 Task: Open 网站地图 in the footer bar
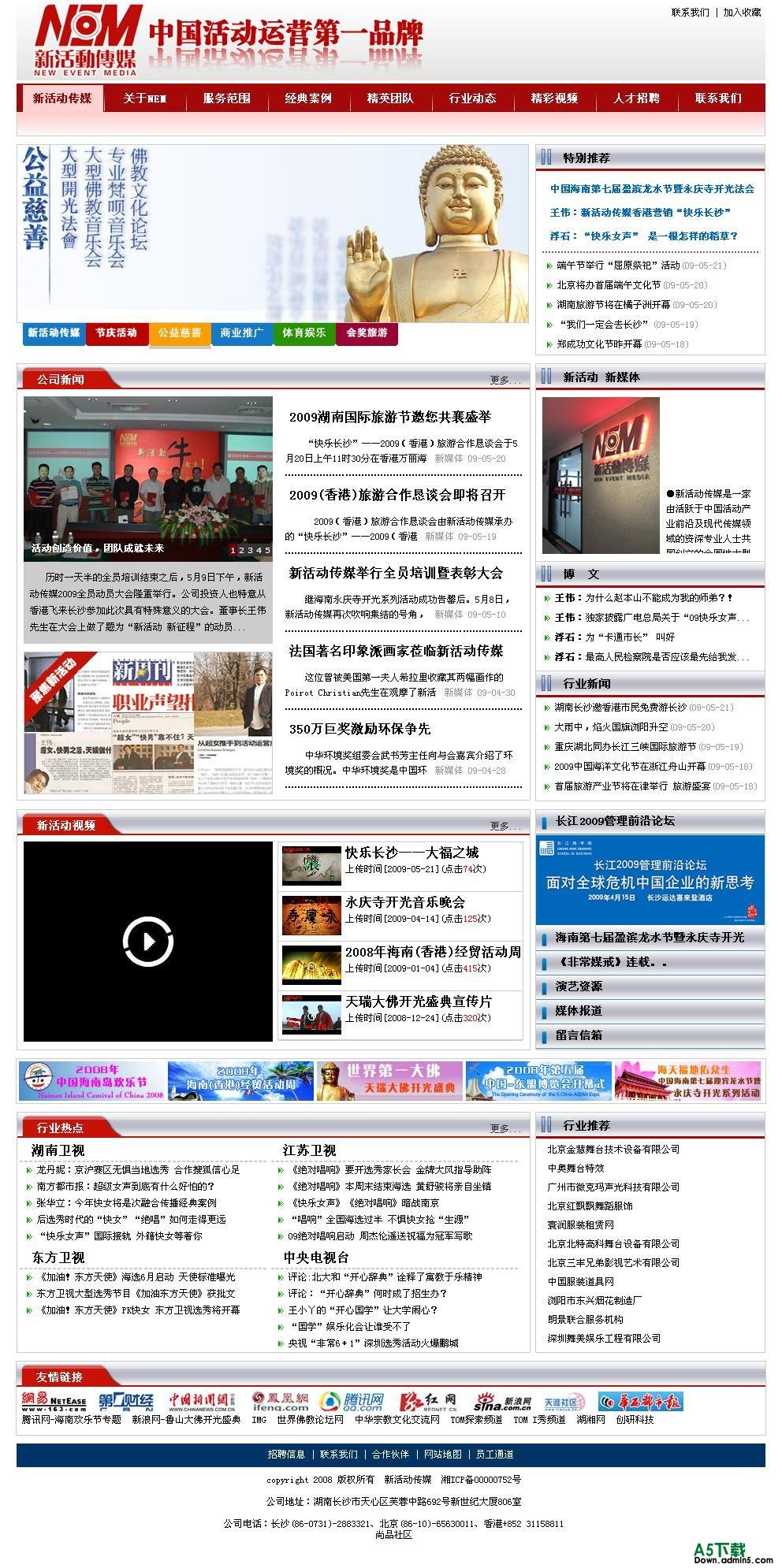tap(442, 1455)
